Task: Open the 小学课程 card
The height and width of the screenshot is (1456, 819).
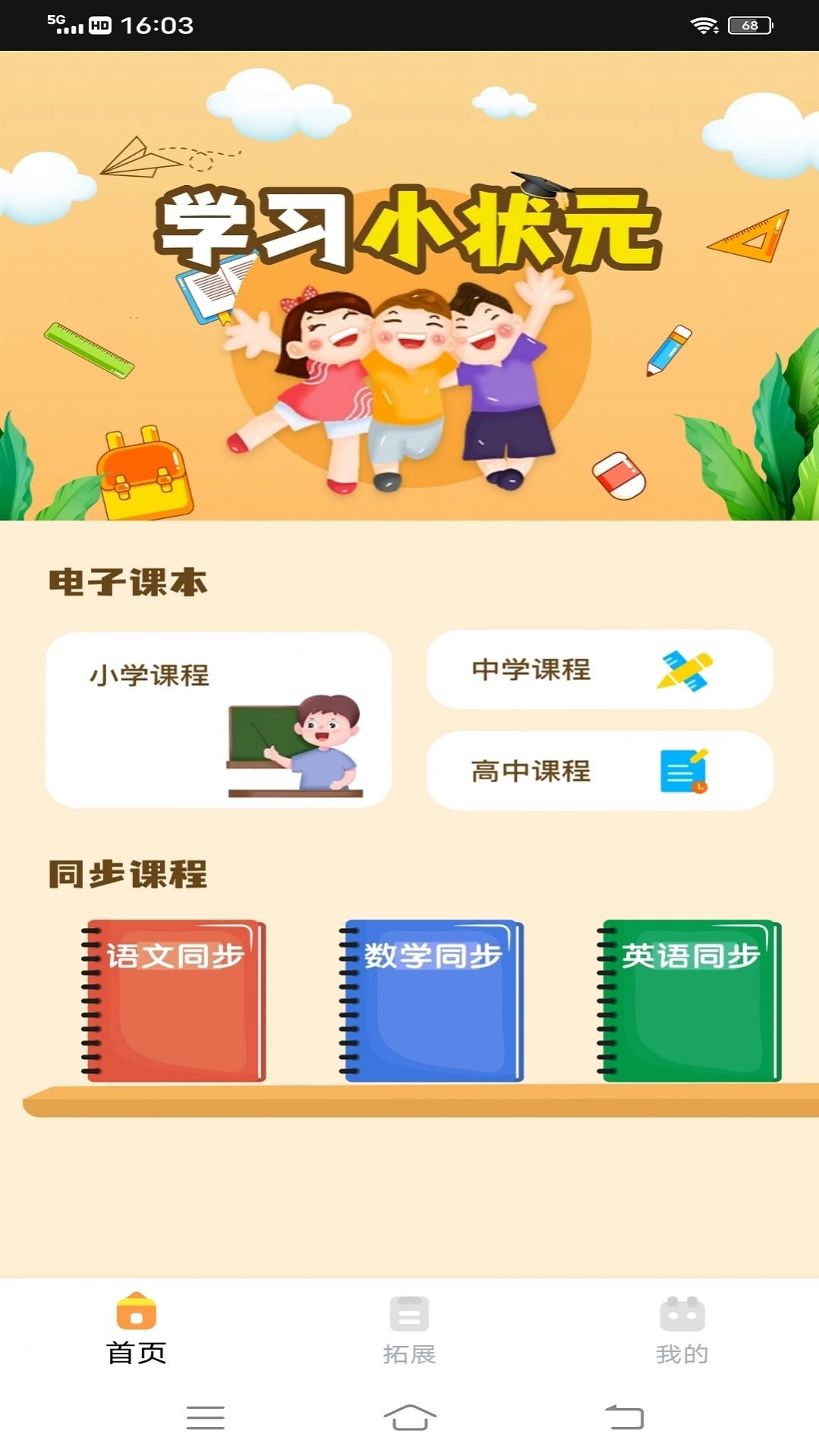Action: click(x=219, y=719)
